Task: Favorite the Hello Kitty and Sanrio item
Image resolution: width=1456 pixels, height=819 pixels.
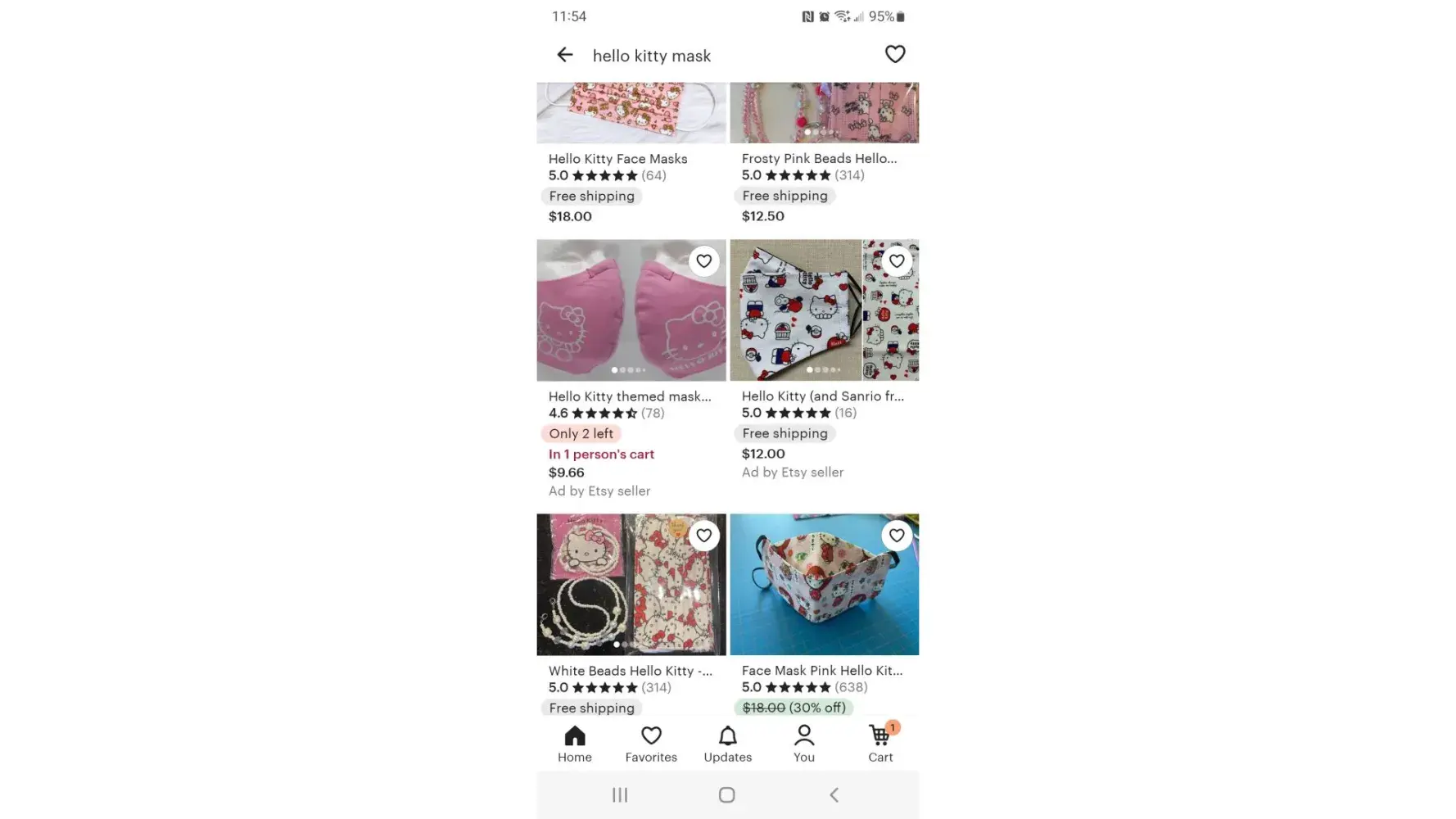Action: (x=897, y=261)
